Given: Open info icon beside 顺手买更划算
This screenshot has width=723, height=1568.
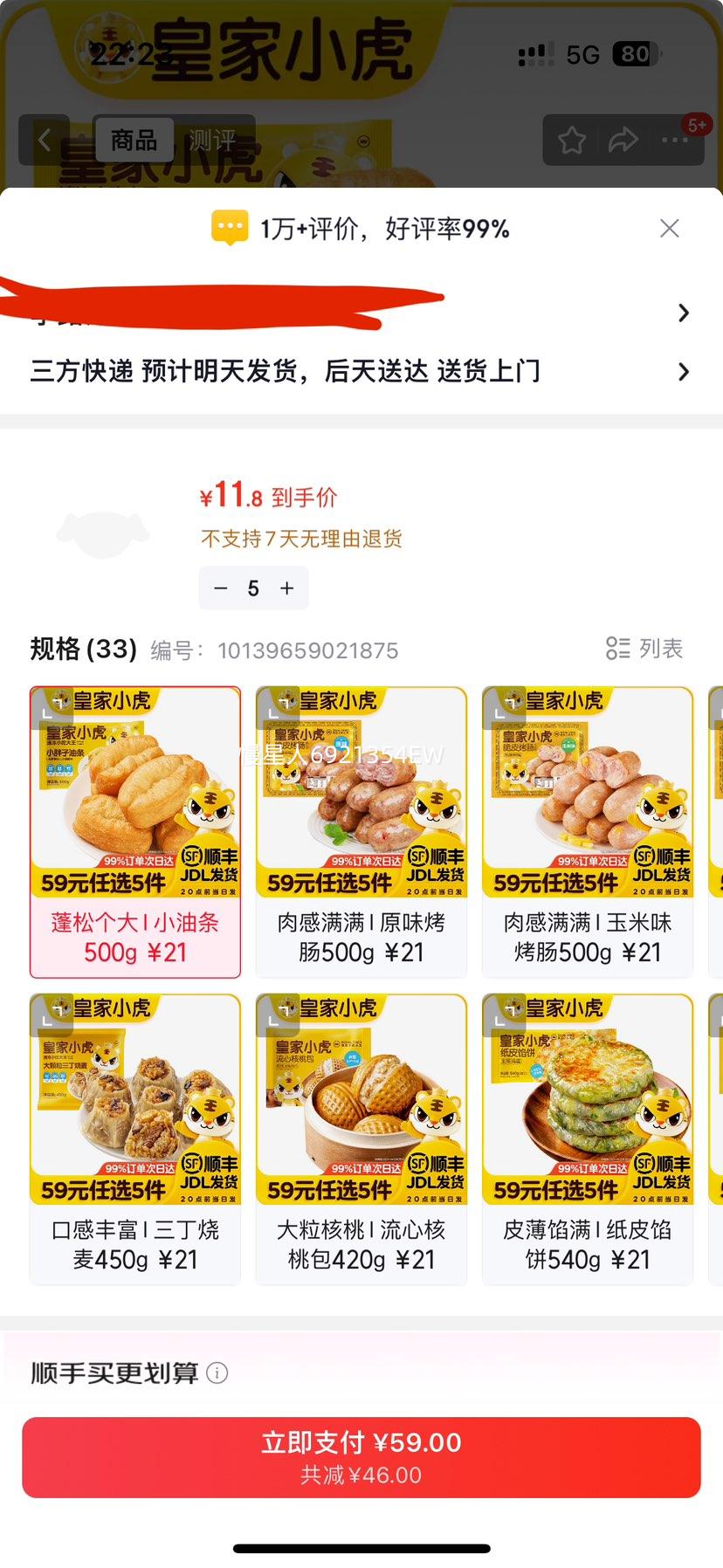Looking at the screenshot, I should click(217, 1373).
